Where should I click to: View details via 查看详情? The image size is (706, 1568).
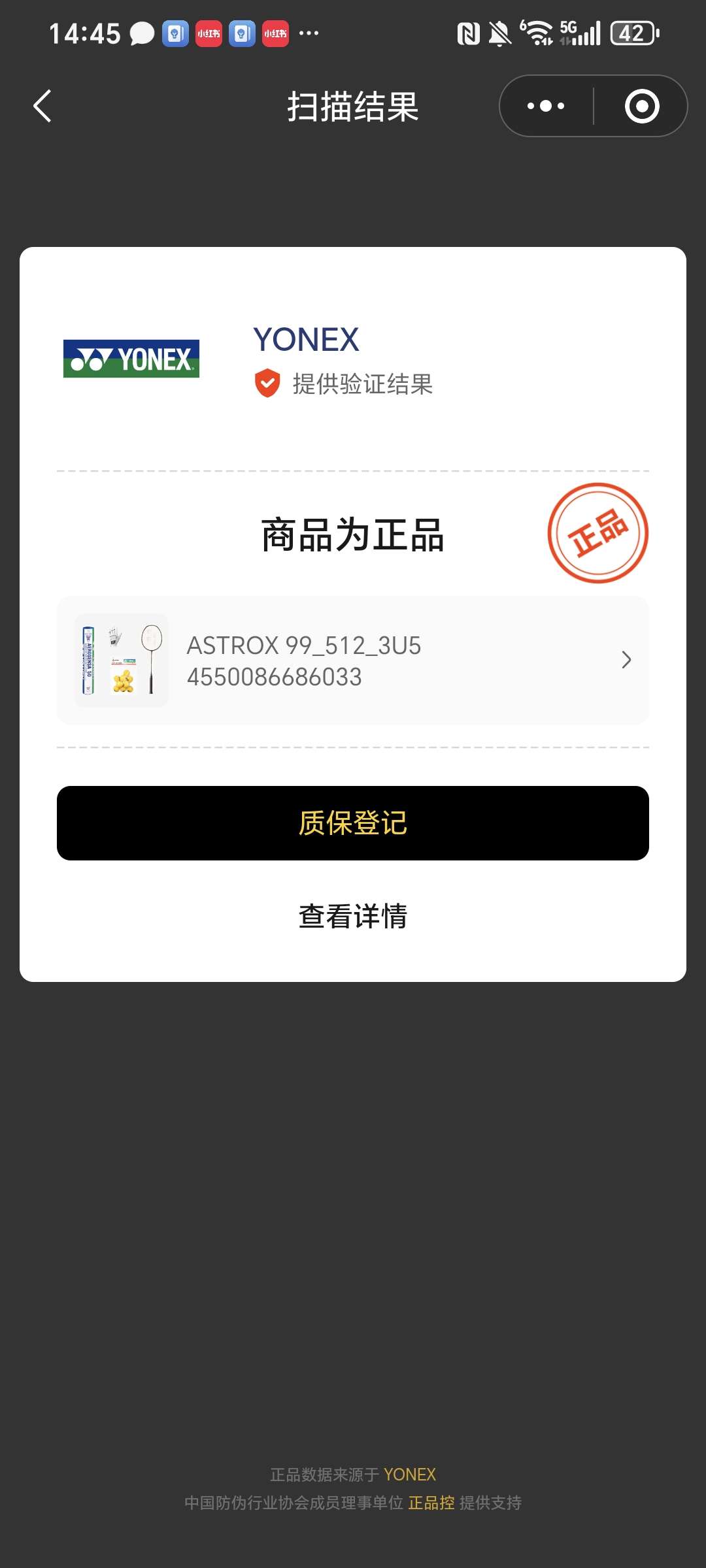353,916
